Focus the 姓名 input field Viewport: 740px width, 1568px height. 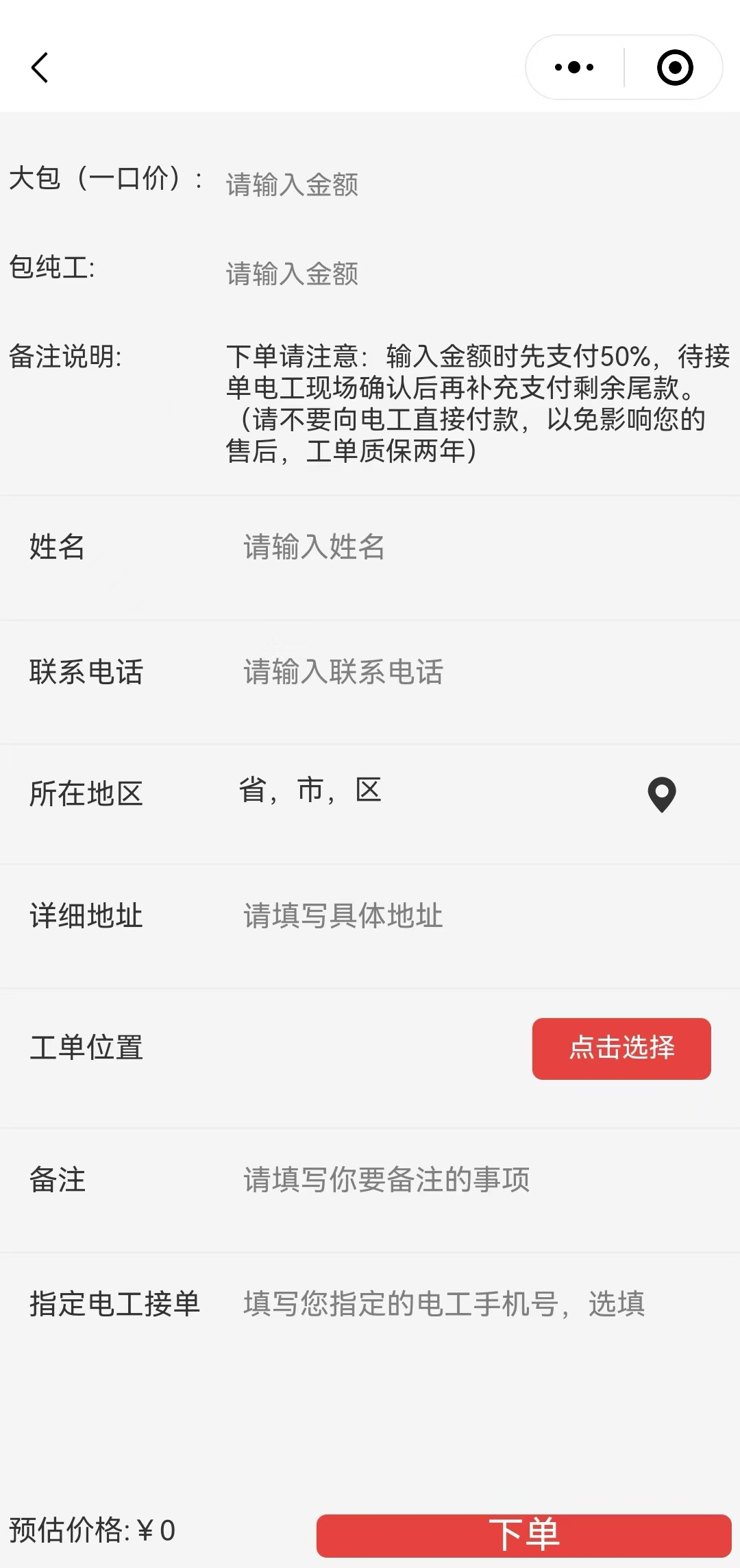tap(480, 547)
